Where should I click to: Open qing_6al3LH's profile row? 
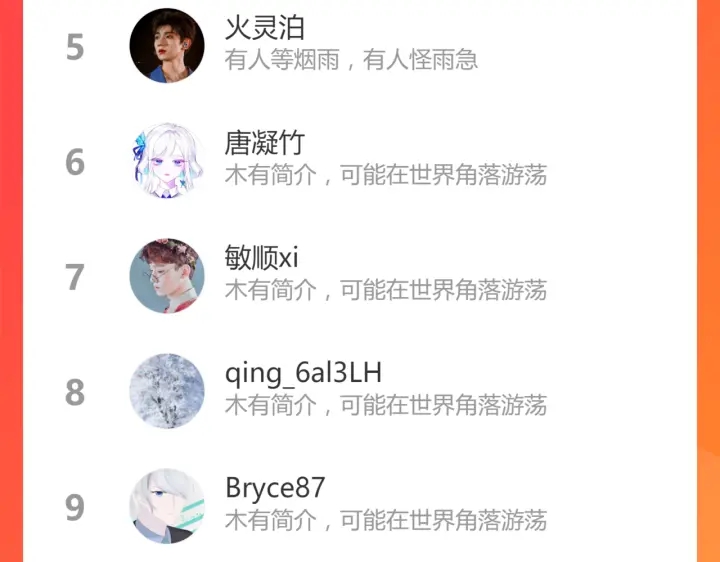point(303,373)
